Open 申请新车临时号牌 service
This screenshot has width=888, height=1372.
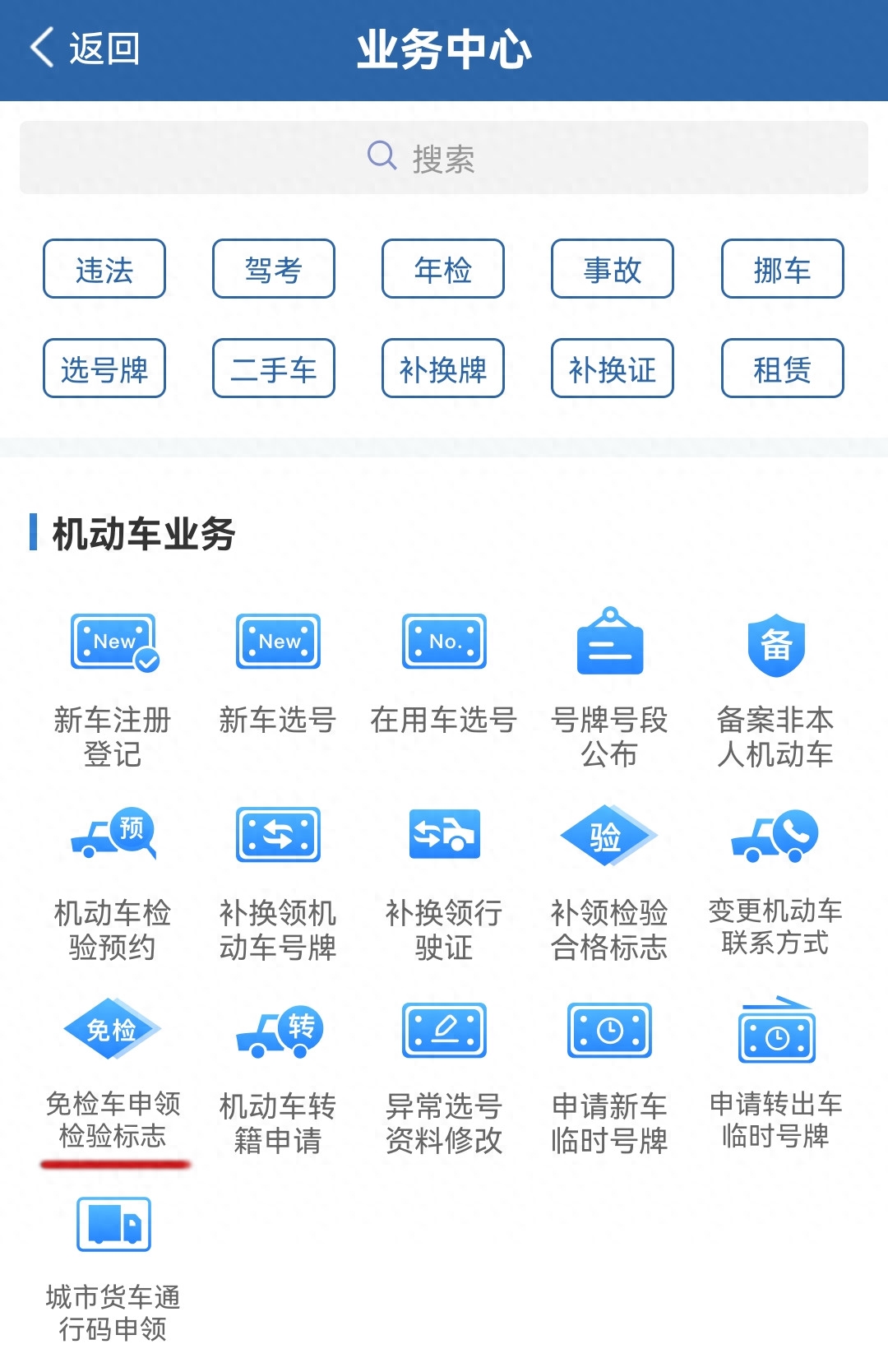[x=609, y=1076]
